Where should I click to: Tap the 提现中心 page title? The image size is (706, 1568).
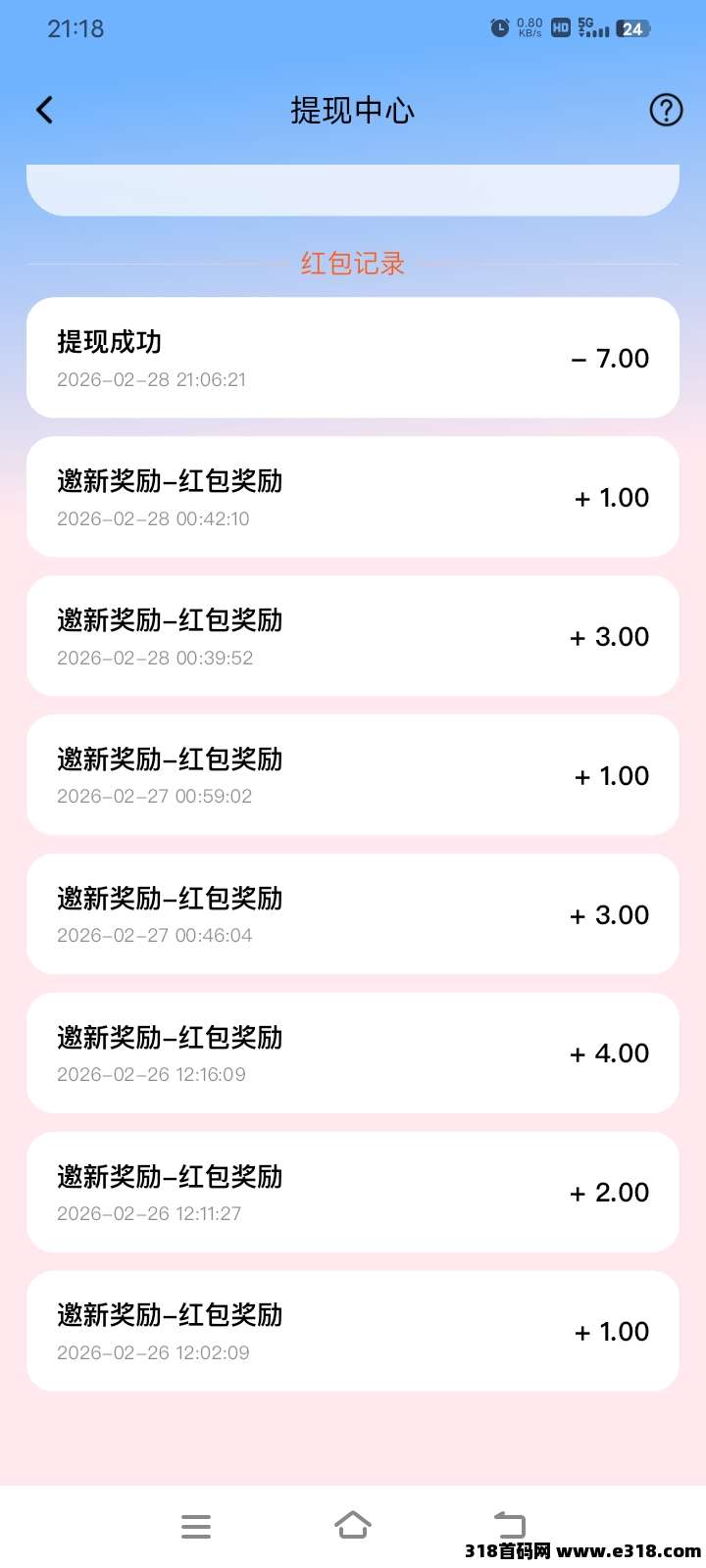(x=351, y=111)
